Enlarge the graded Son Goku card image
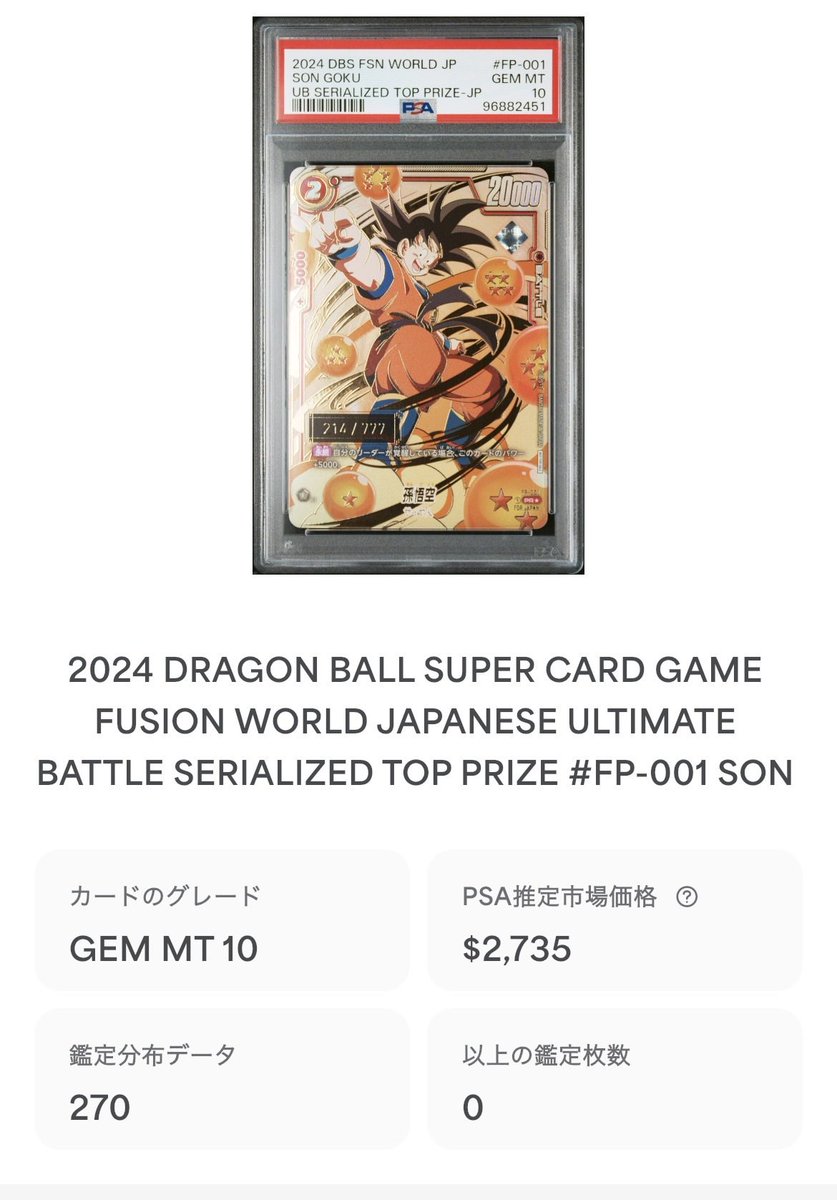The height and width of the screenshot is (1200, 837). pos(418,295)
